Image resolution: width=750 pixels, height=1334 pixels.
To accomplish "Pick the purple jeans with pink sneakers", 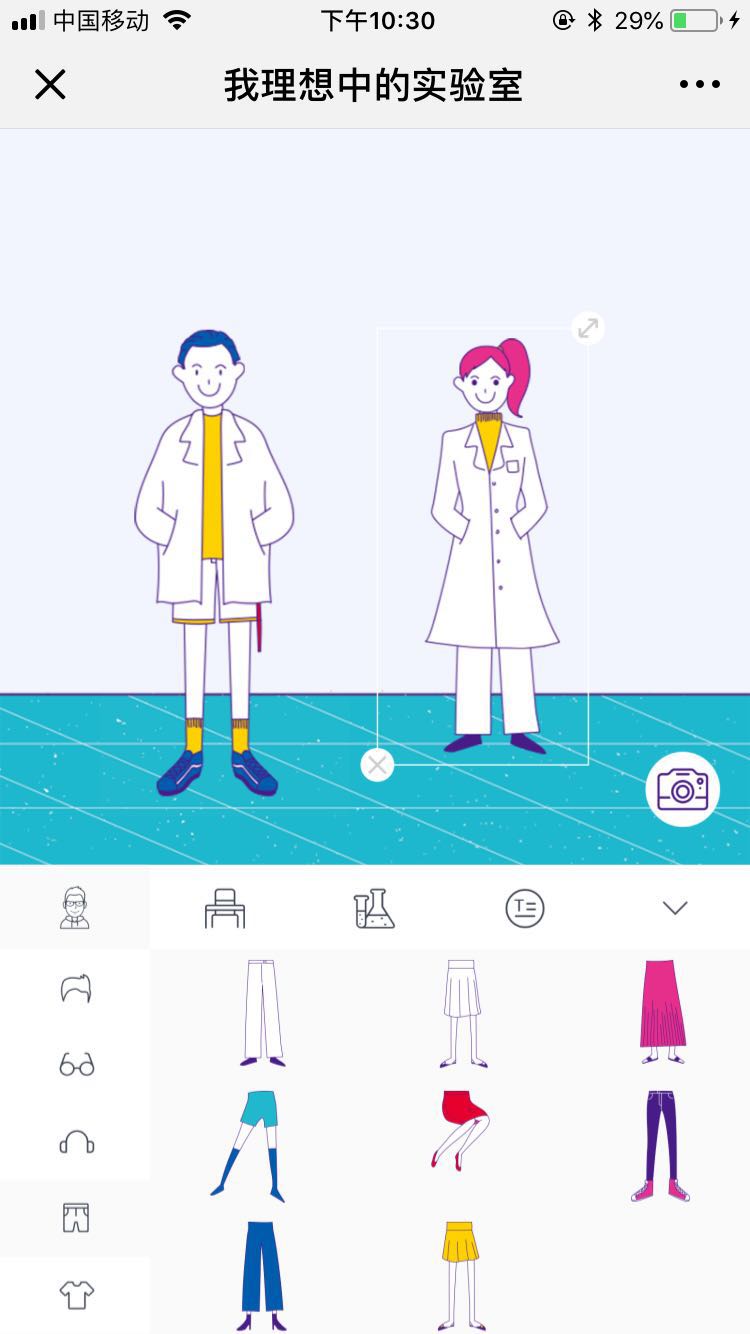I will pyautogui.click(x=661, y=1143).
